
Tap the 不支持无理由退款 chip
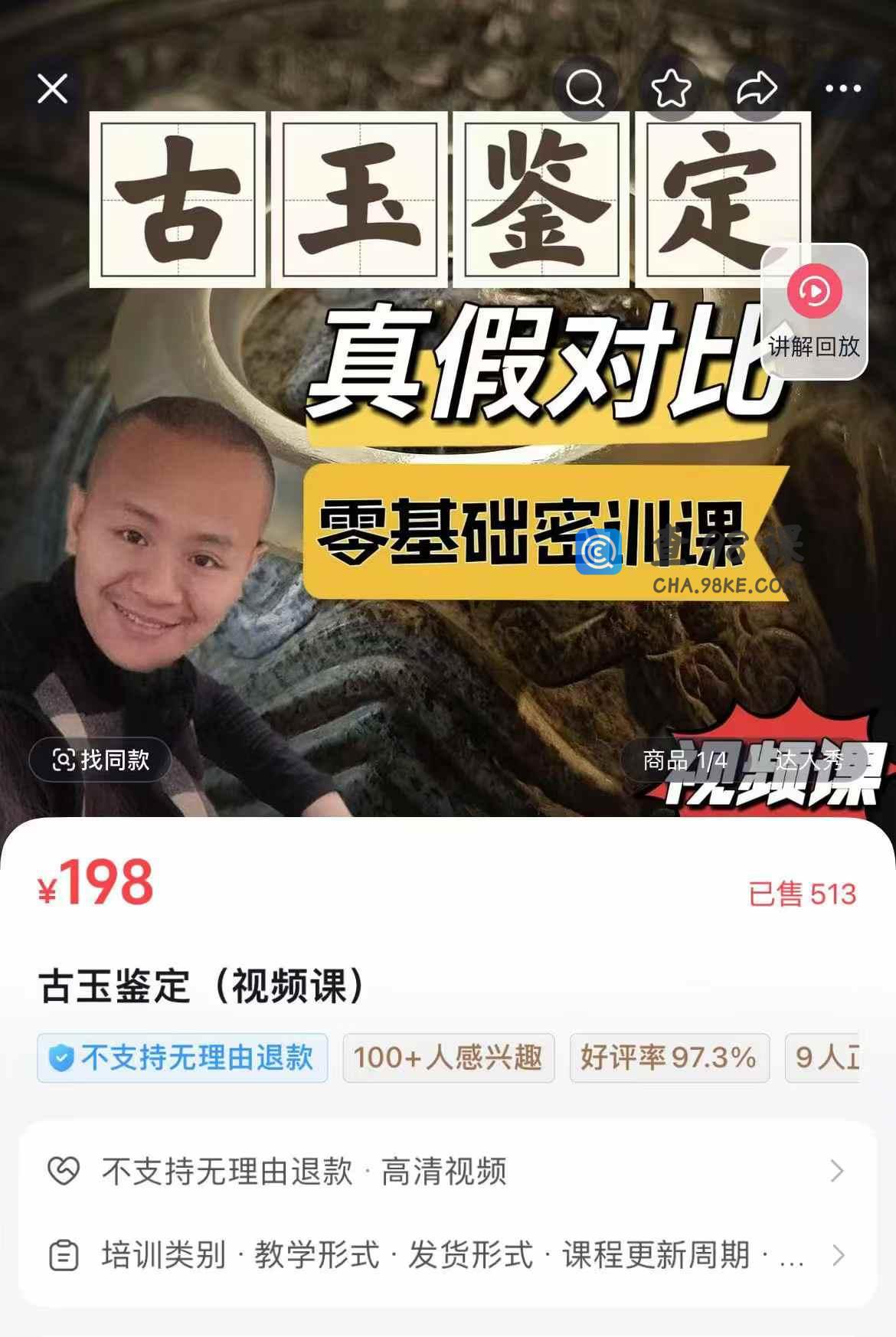182,1058
